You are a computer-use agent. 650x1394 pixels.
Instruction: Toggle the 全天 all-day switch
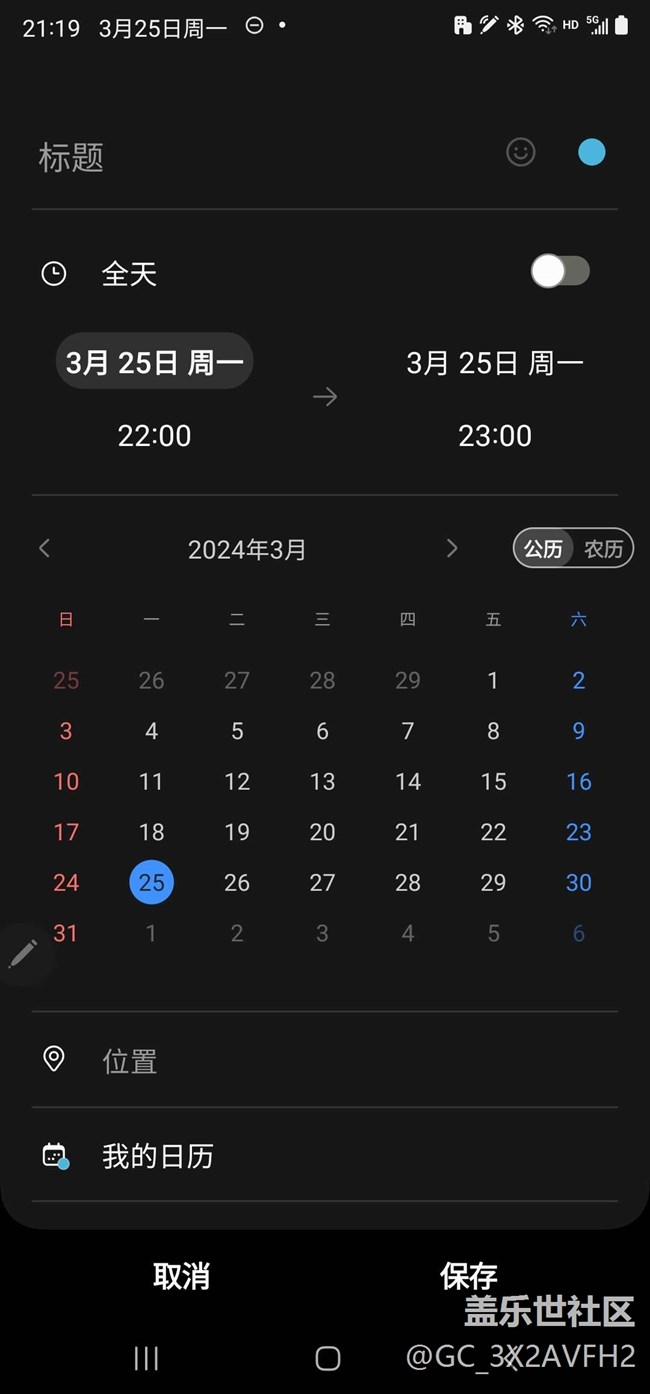[x=560, y=271]
